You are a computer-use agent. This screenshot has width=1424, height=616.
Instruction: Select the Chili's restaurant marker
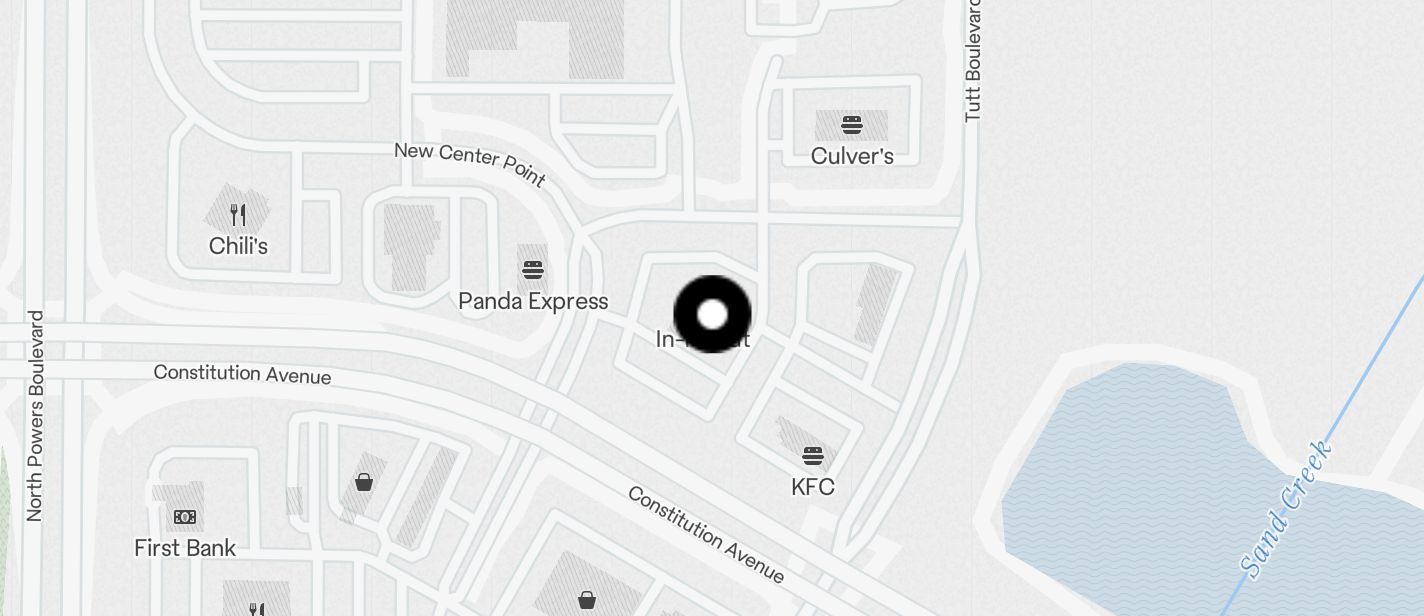(237, 214)
